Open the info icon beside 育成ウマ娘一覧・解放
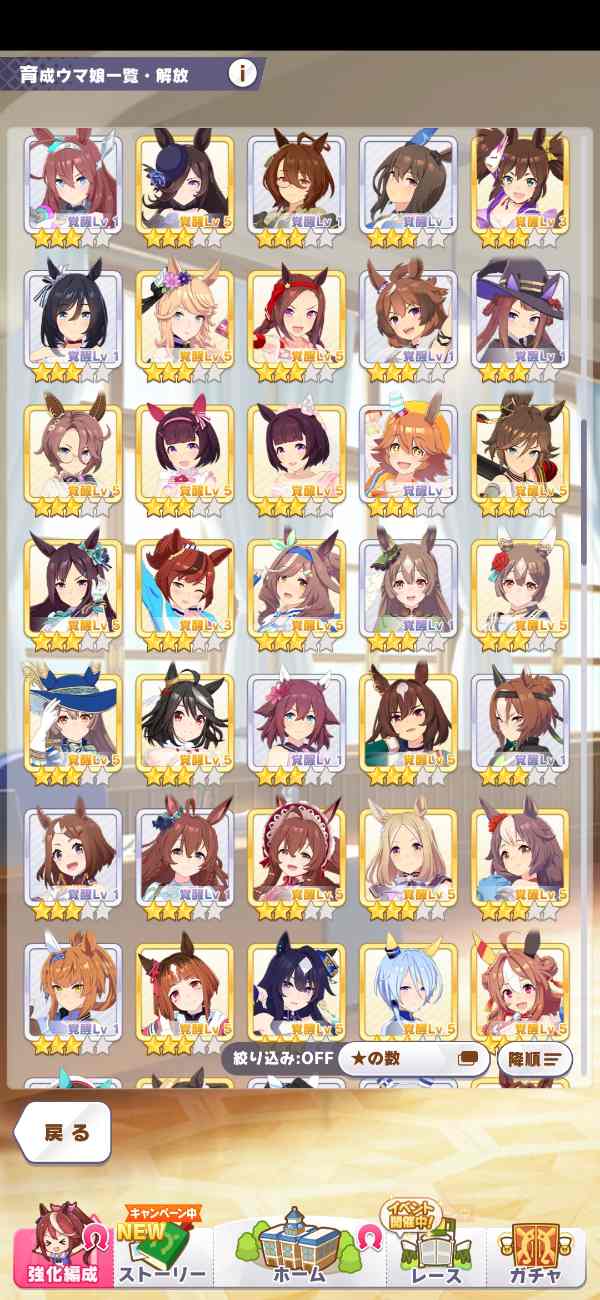 243,73
